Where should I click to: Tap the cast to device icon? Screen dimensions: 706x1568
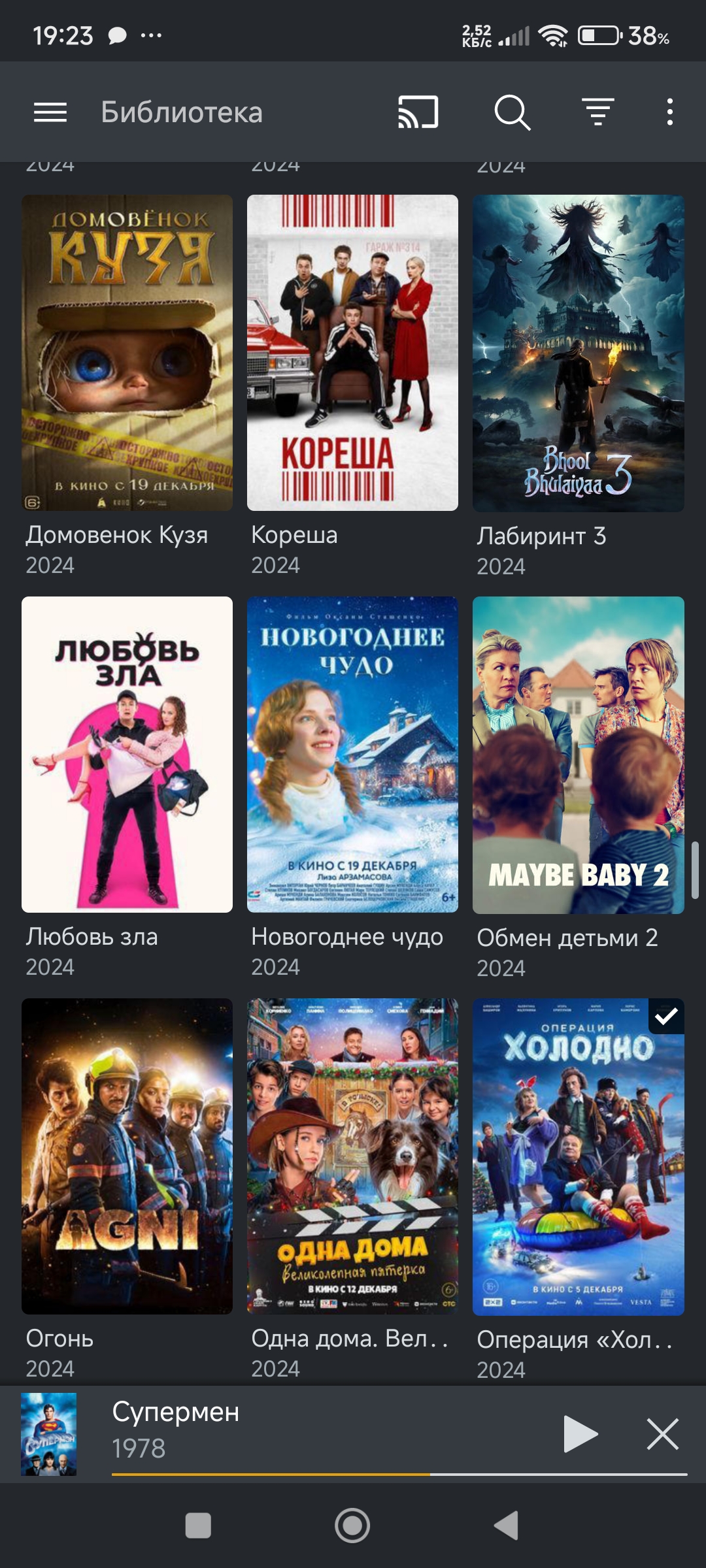tap(418, 112)
